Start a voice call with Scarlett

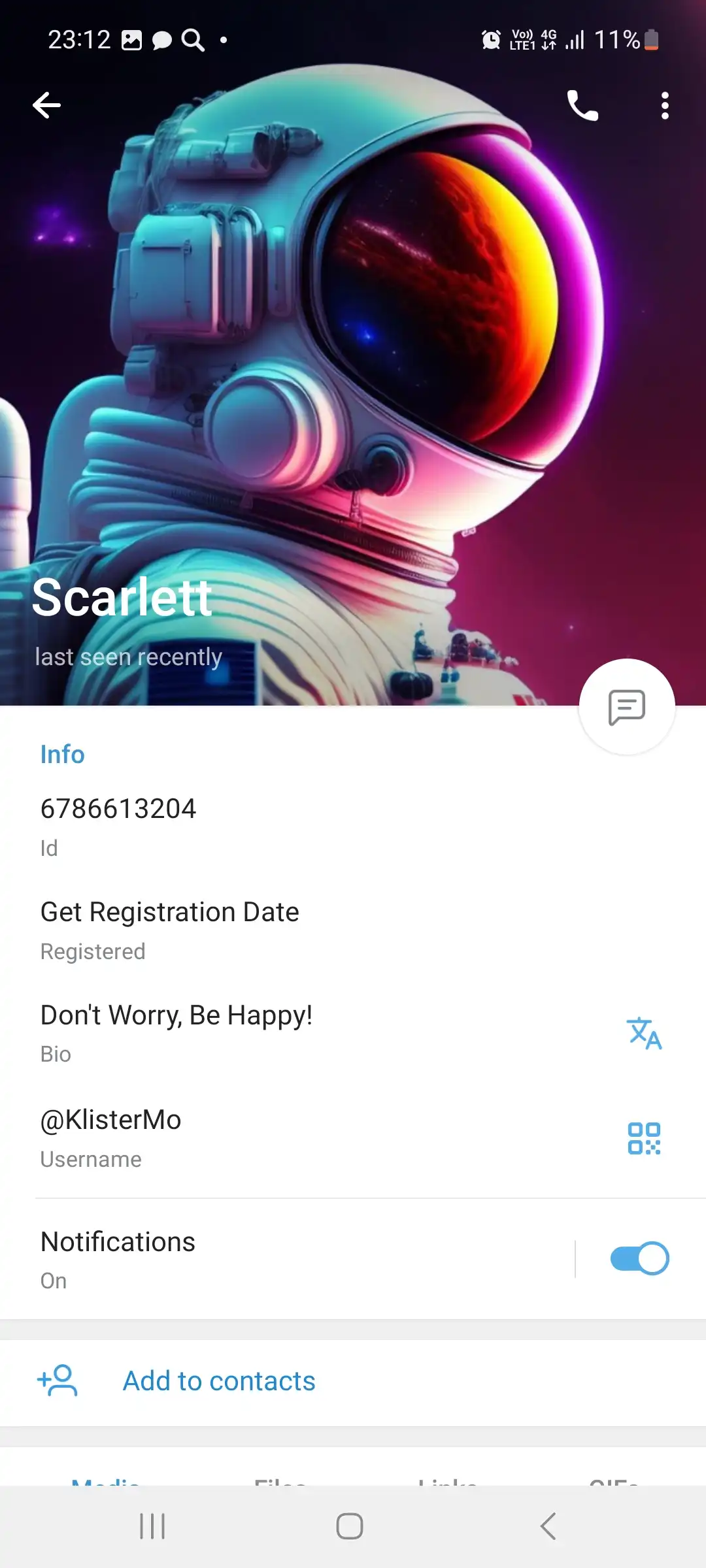point(582,105)
